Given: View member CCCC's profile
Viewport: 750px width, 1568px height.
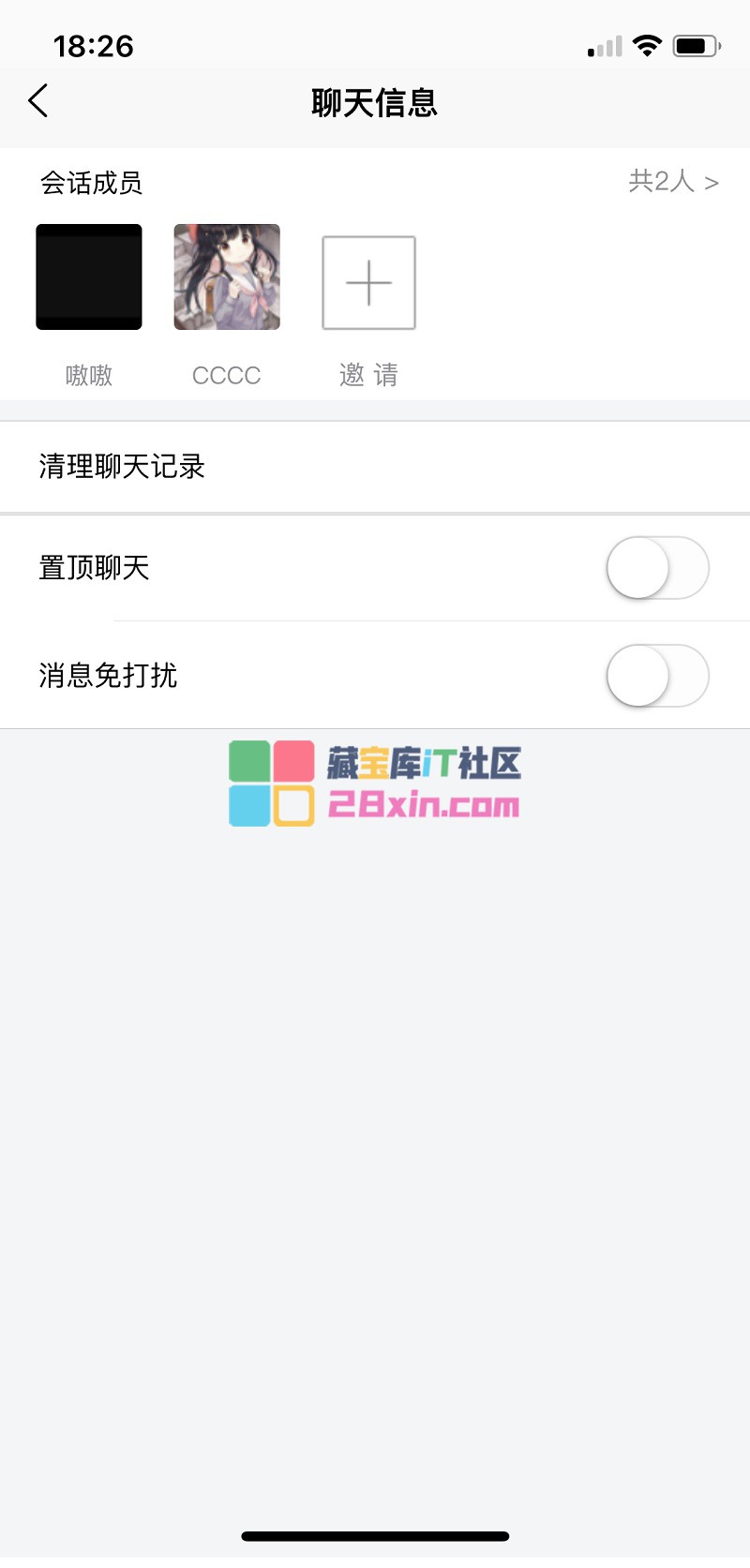Looking at the screenshot, I should pyautogui.click(x=227, y=277).
